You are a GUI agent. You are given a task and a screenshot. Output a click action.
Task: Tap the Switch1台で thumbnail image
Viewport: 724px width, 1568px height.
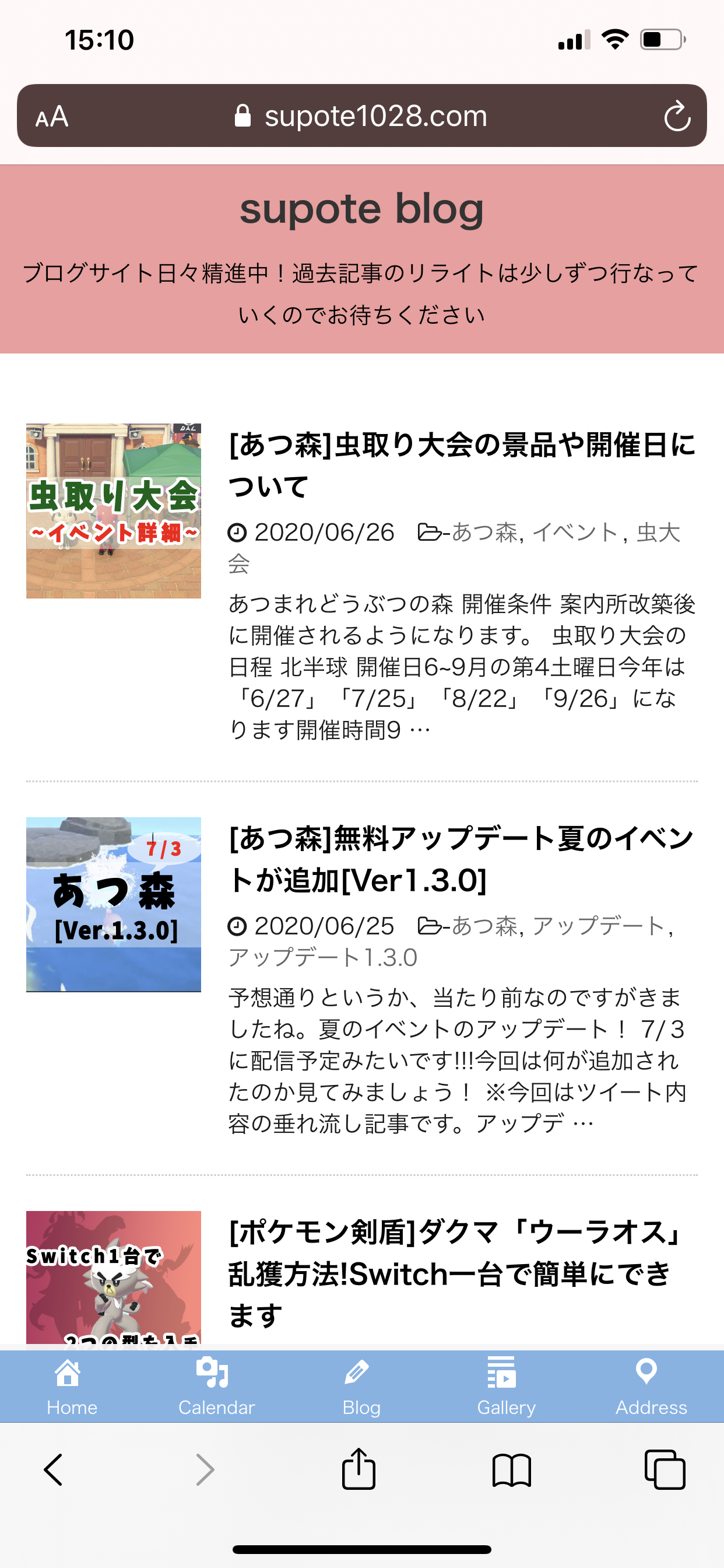(x=114, y=1277)
